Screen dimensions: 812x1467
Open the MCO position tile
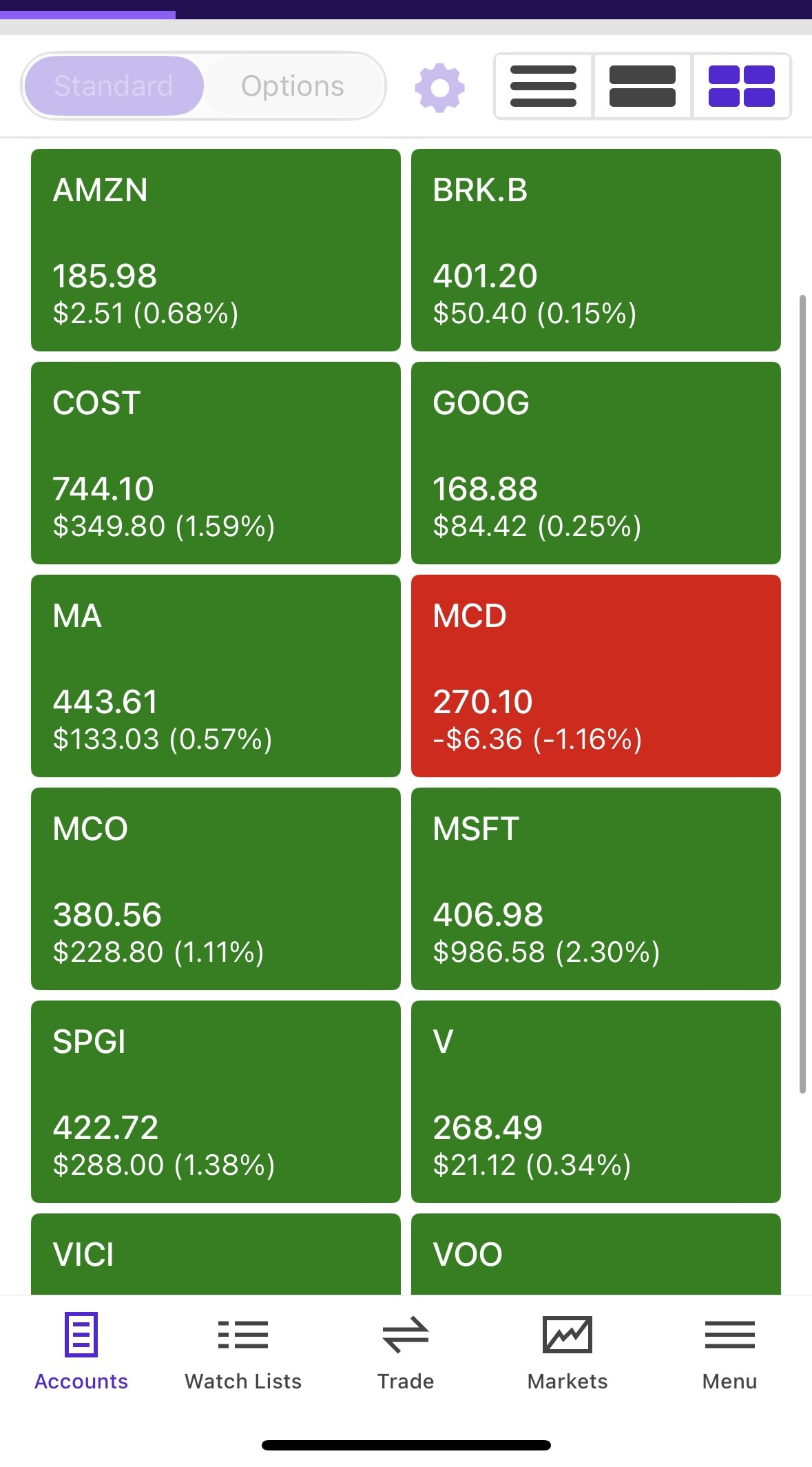216,888
